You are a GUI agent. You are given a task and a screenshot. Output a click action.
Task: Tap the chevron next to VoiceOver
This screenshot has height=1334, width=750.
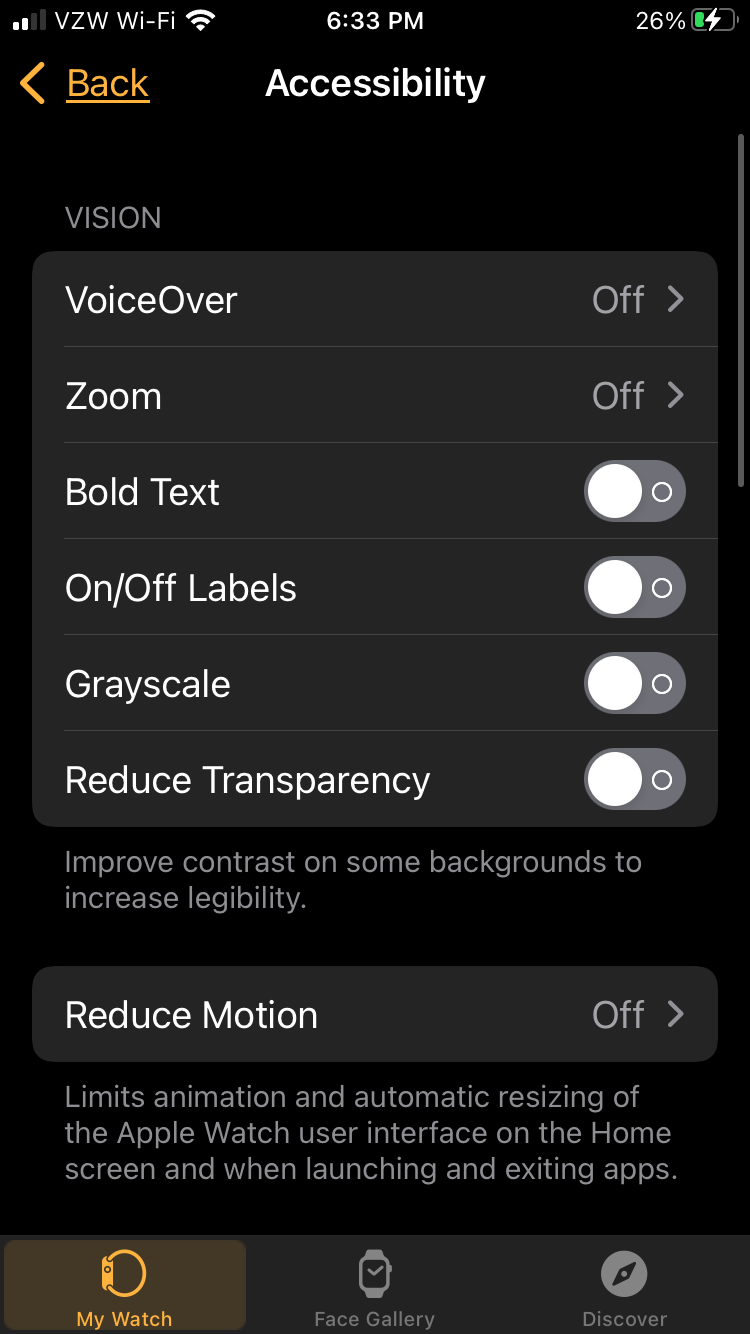pos(676,299)
